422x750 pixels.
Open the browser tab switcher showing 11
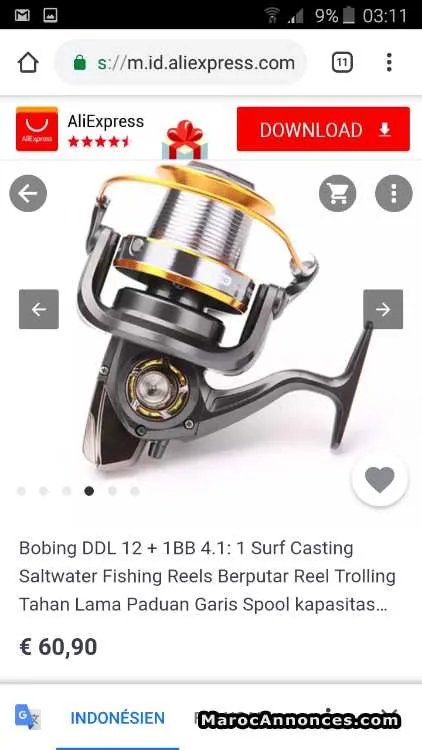342,63
